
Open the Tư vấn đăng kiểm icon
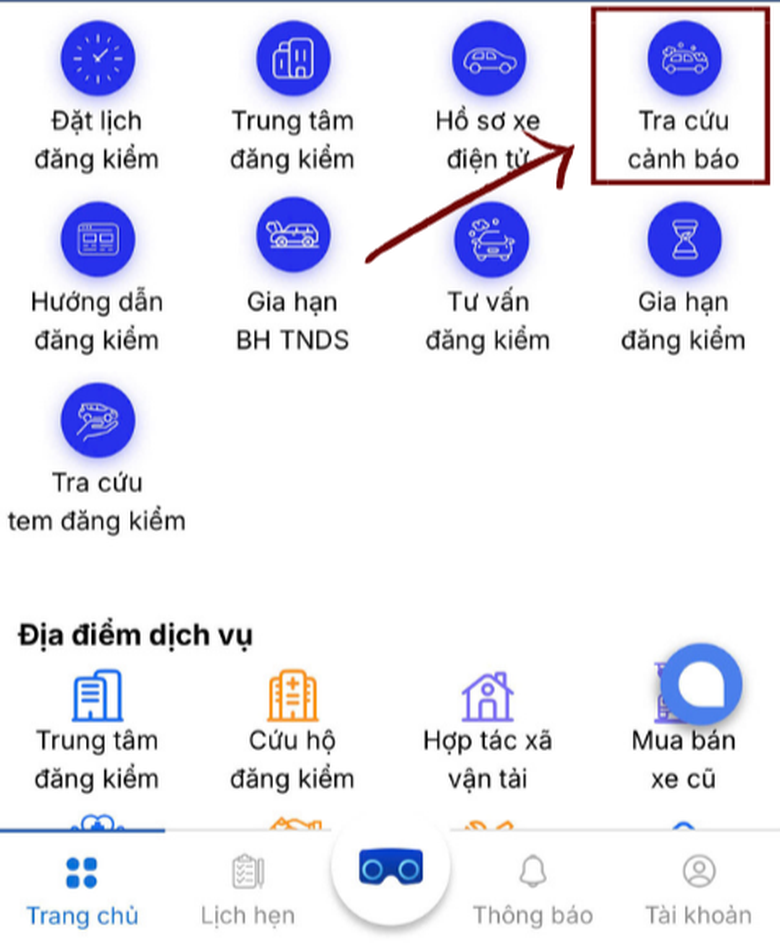[488, 238]
